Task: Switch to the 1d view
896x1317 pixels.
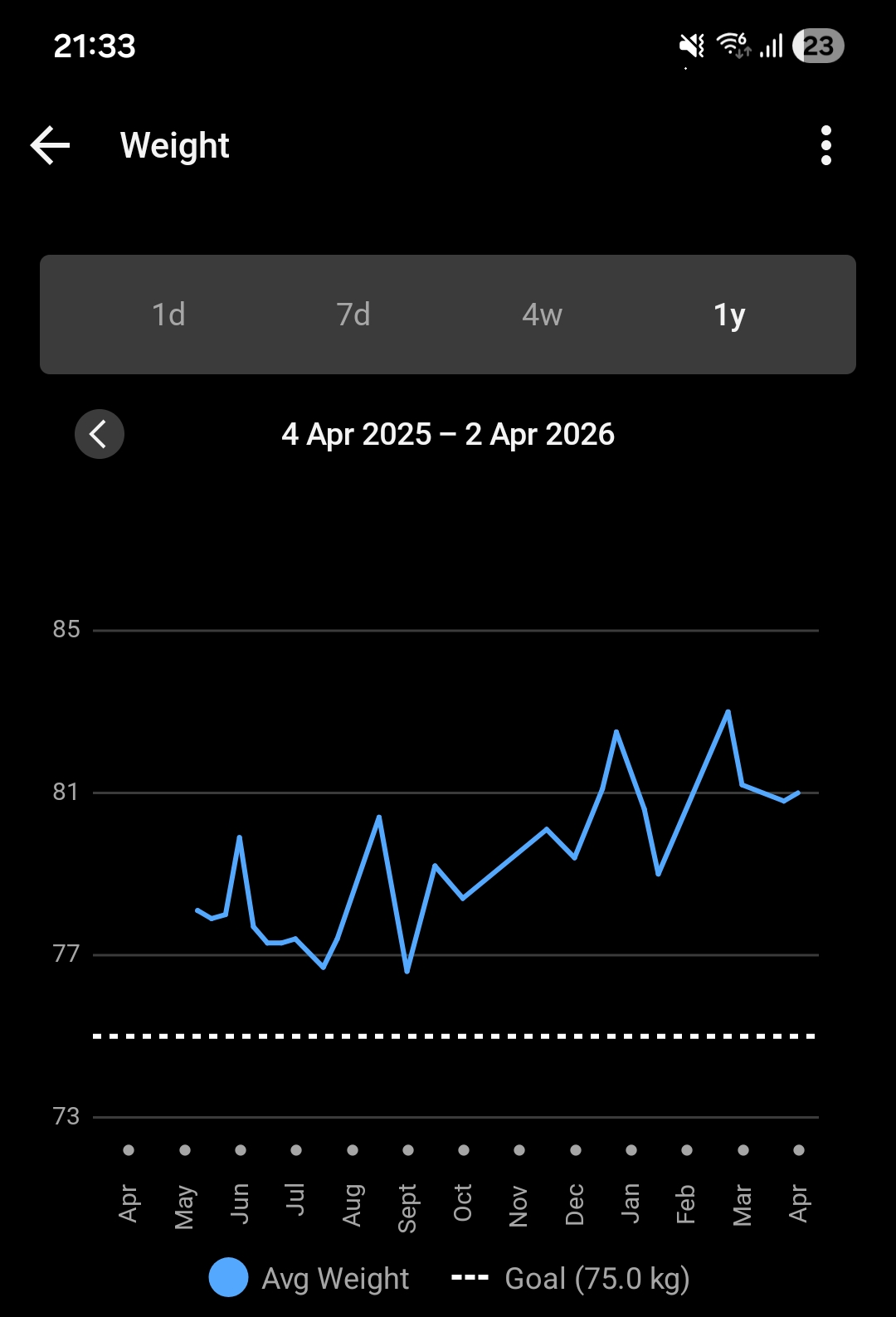Action: 168,315
